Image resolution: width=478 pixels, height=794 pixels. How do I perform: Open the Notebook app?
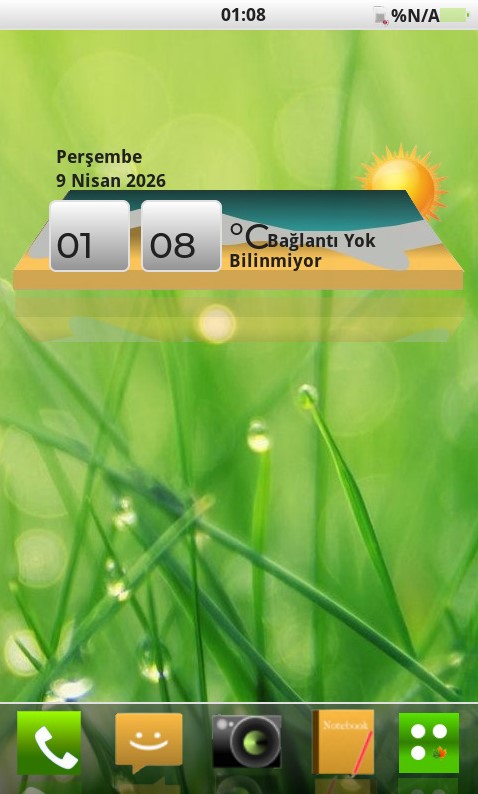click(x=343, y=743)
